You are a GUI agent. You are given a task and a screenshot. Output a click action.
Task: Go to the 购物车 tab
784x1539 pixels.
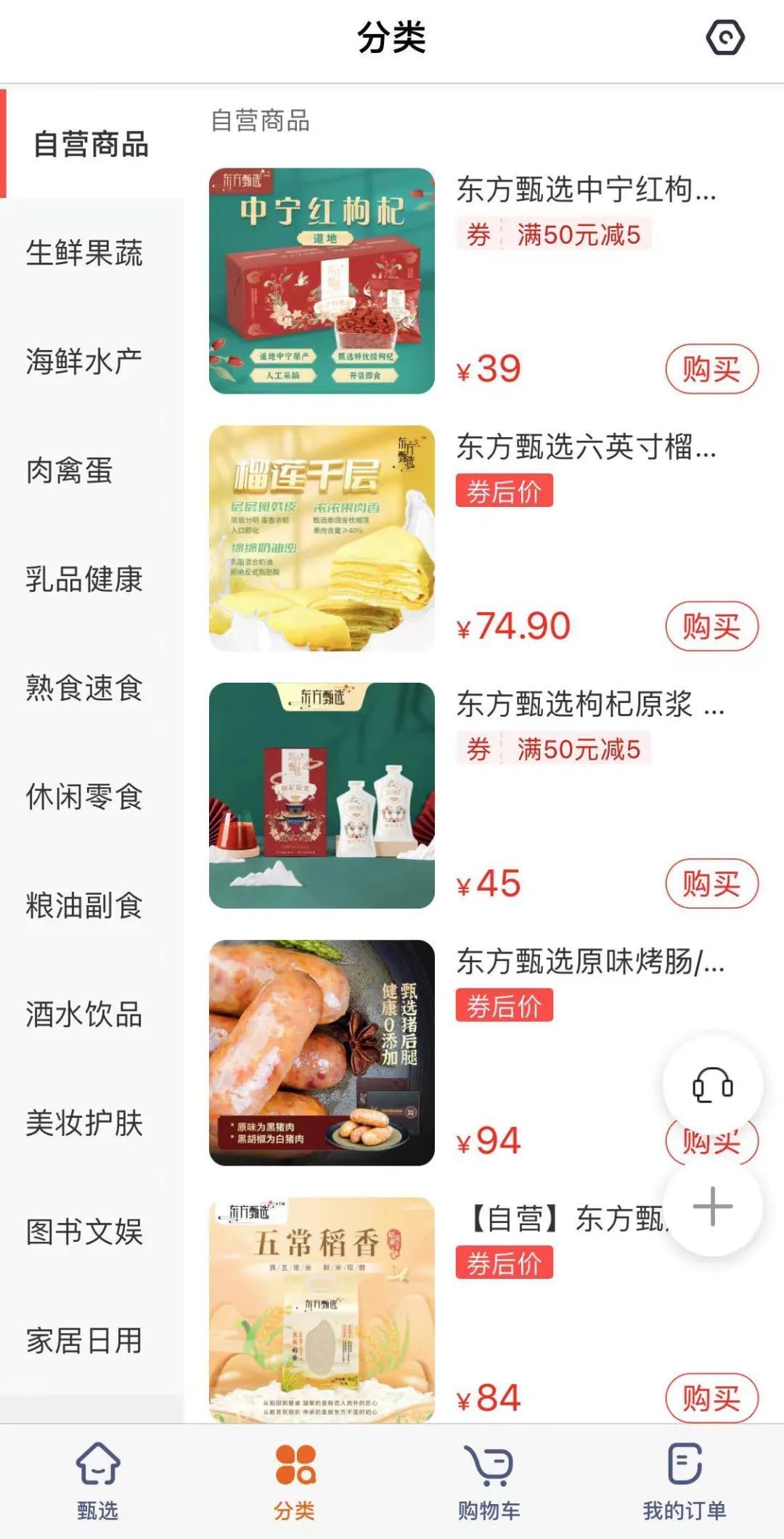pyautogui.click(x=489, y=1480)
